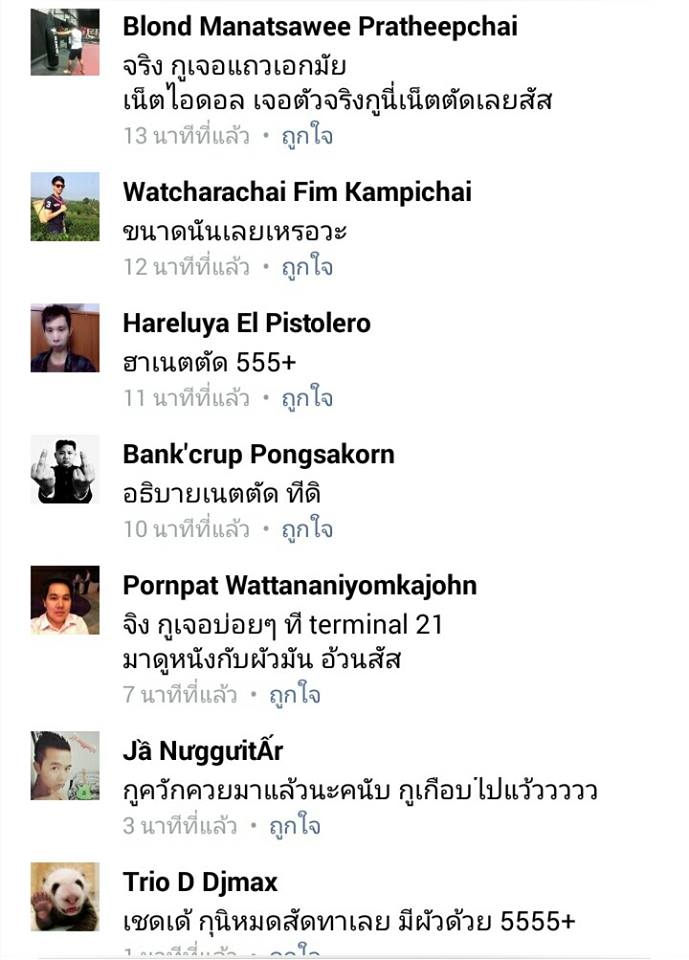This screenshot has height=960, width=689.
Task: Visit Bank'crup Pongsakorn's profile
Action: click(x=258, y=454)
